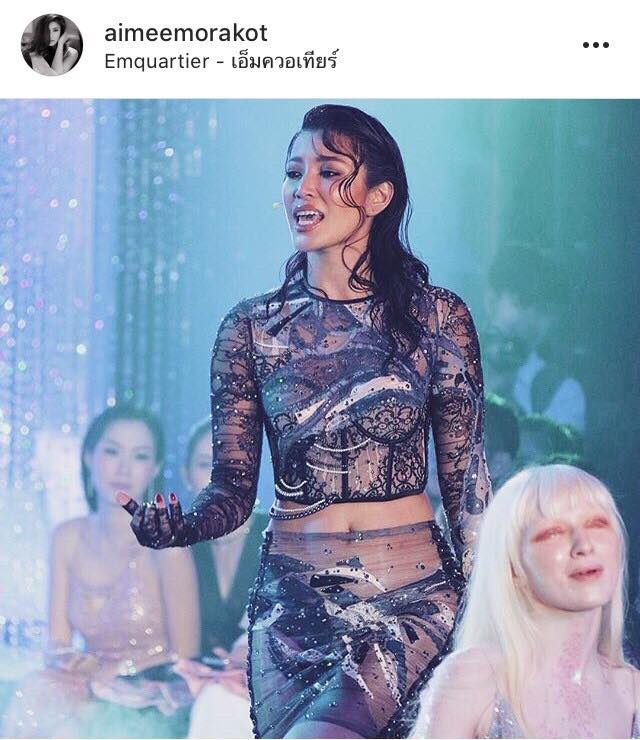Open aimeemorakot's profile picture
The width and height of the screenshot is (640, 740).
point(51,45)
